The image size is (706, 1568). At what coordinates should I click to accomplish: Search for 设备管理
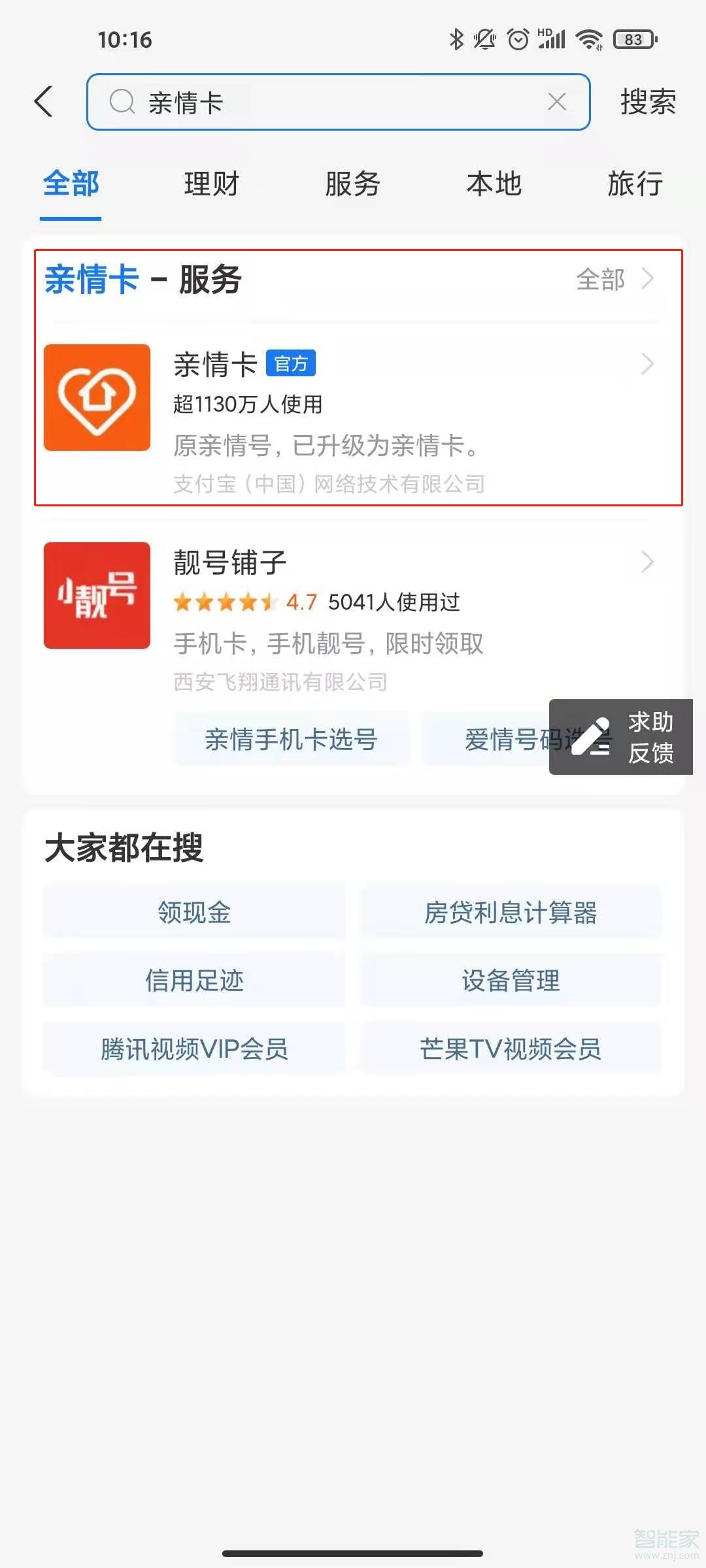(x=511, y=980)
